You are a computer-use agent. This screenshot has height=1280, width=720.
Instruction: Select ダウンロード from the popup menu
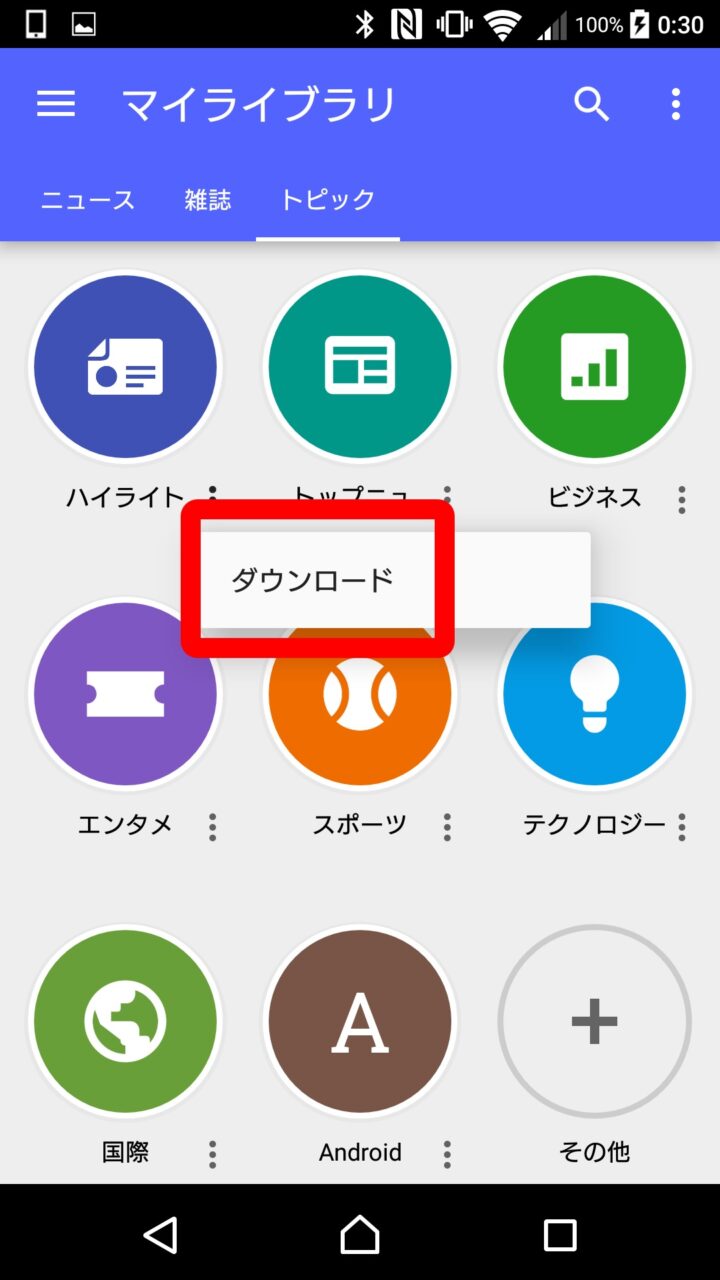click(x=313, y=580)
